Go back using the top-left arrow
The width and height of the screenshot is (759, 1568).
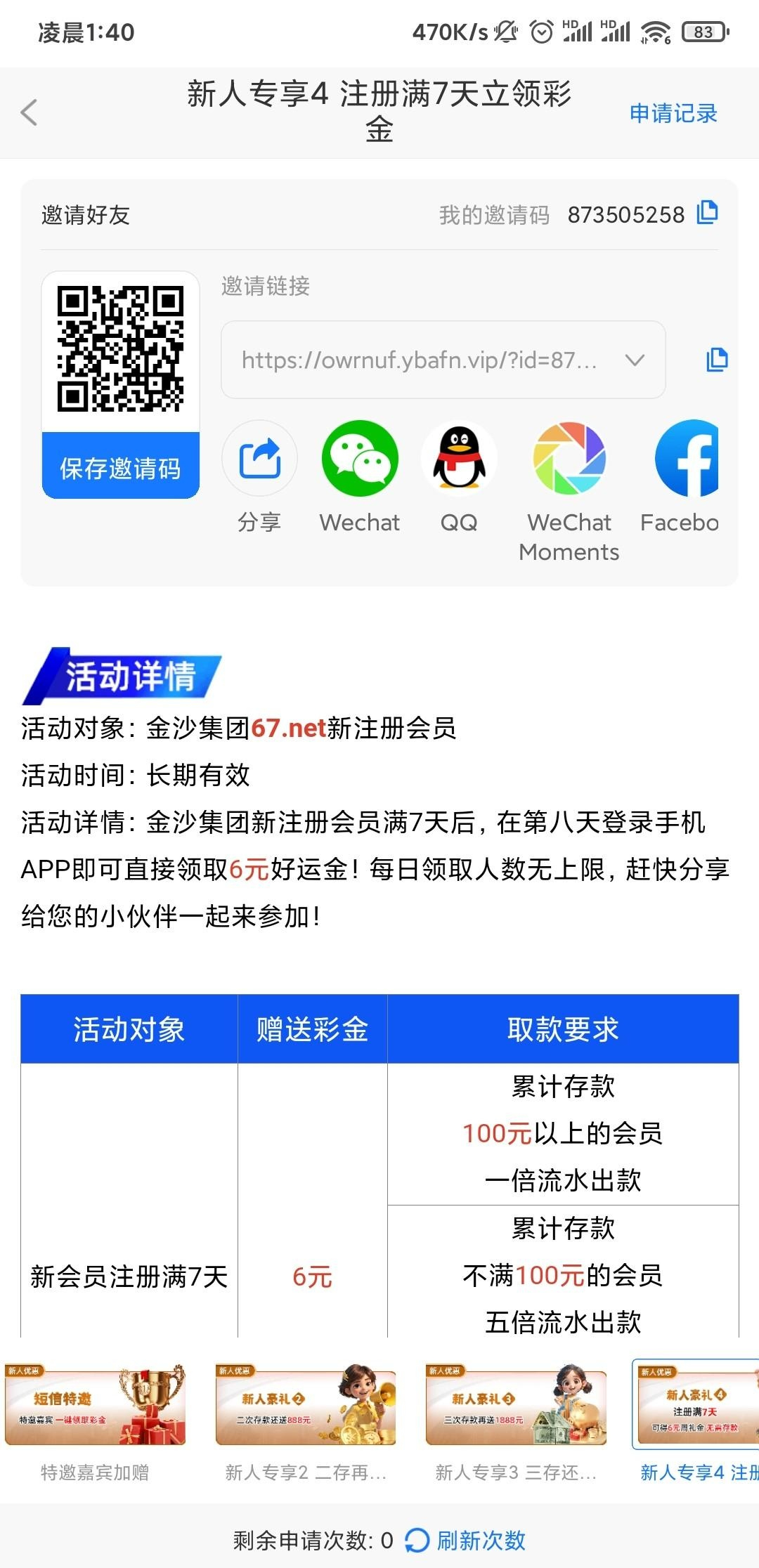tap(29, 112)
